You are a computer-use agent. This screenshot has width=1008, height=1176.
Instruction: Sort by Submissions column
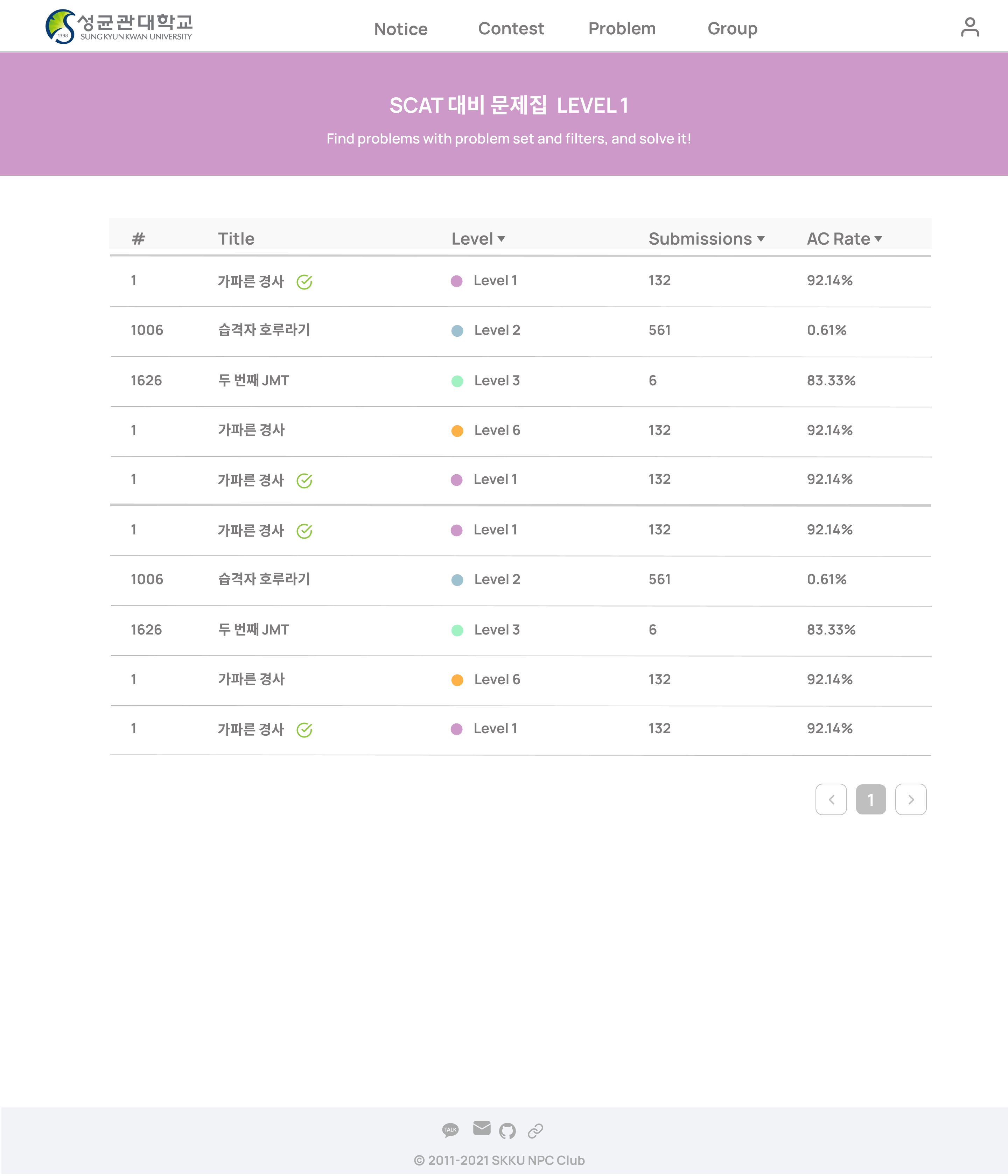[x=706, y=239]
